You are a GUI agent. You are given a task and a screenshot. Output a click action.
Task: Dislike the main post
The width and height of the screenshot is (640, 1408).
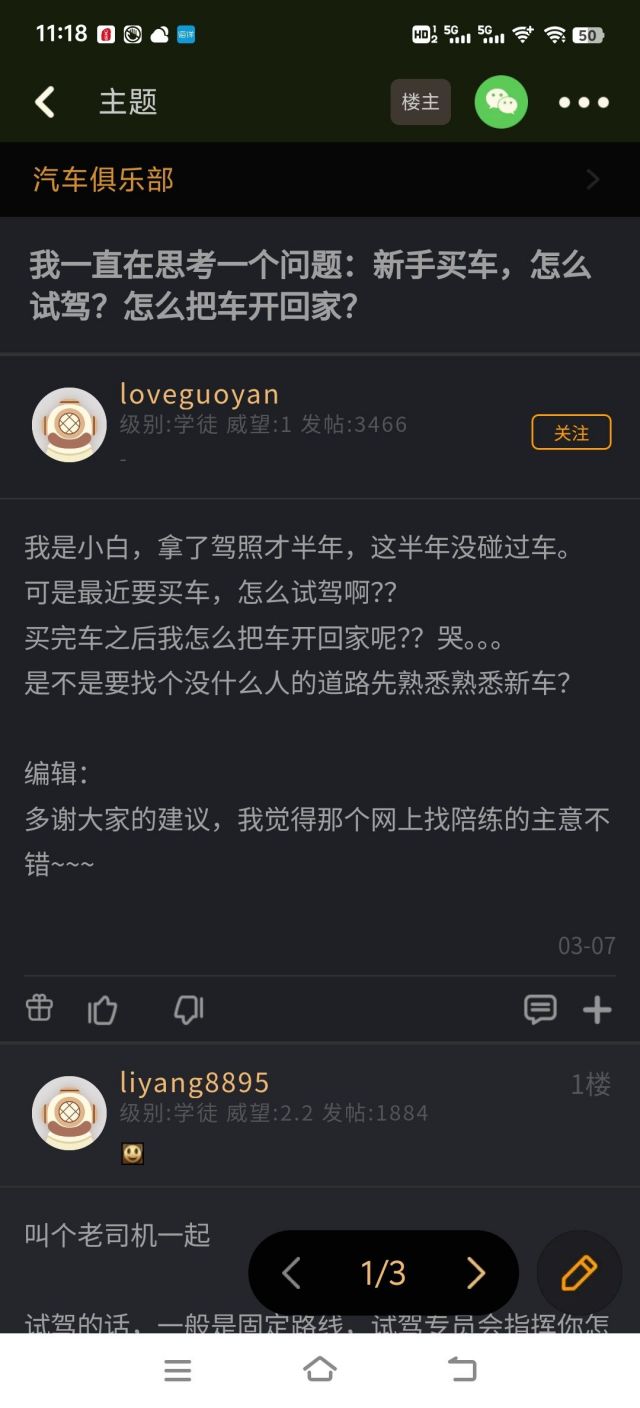coord(188,1010)
